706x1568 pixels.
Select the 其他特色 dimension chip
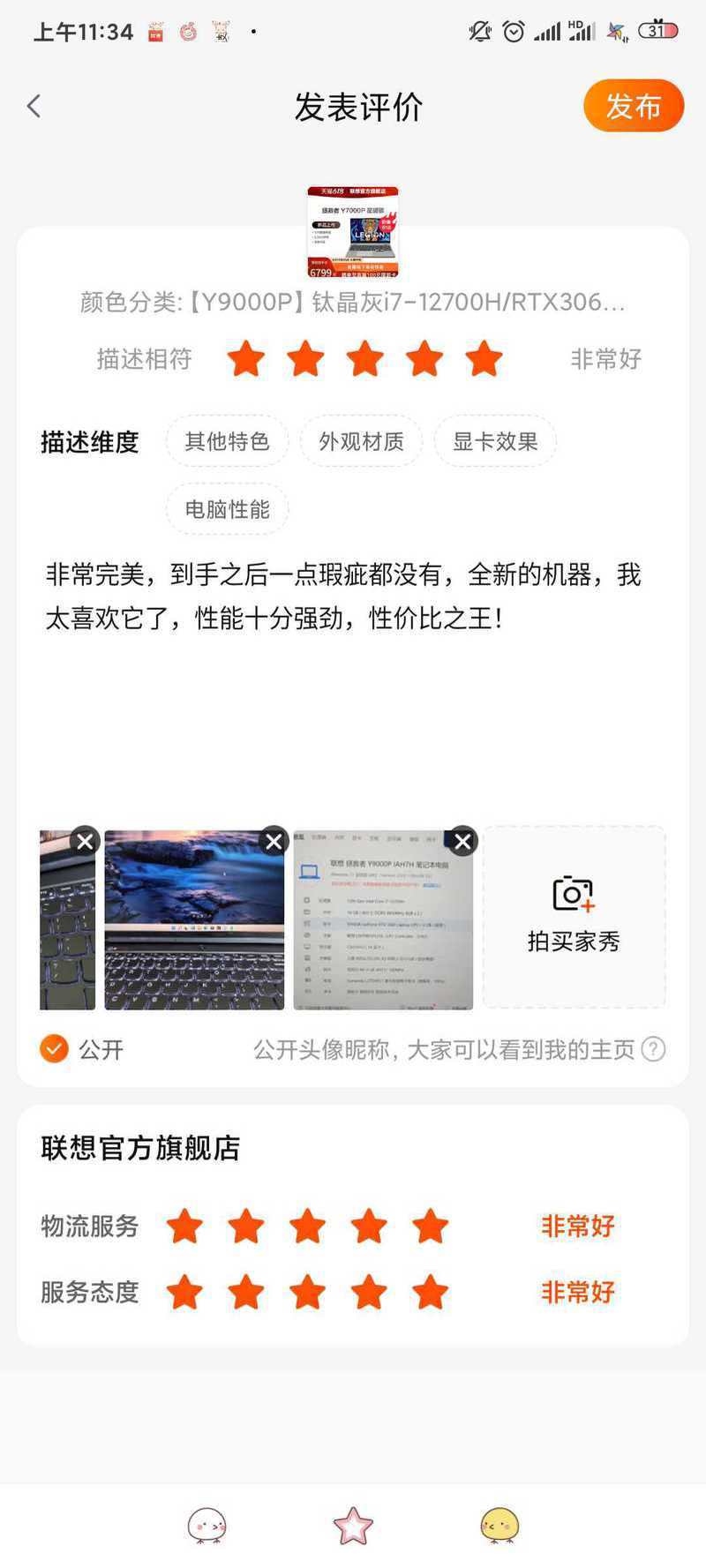click(227, 441)
